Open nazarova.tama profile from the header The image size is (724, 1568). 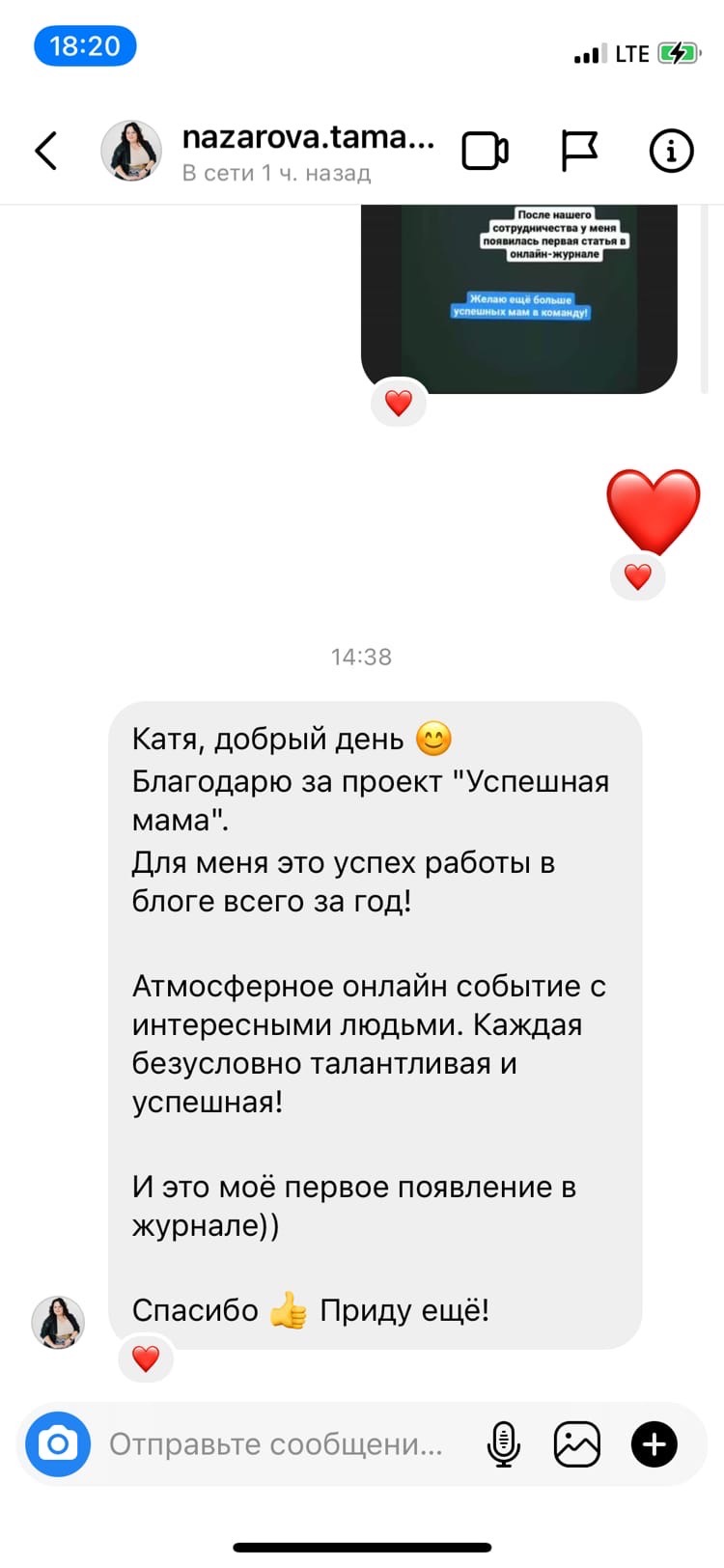(x=307, y=138)
